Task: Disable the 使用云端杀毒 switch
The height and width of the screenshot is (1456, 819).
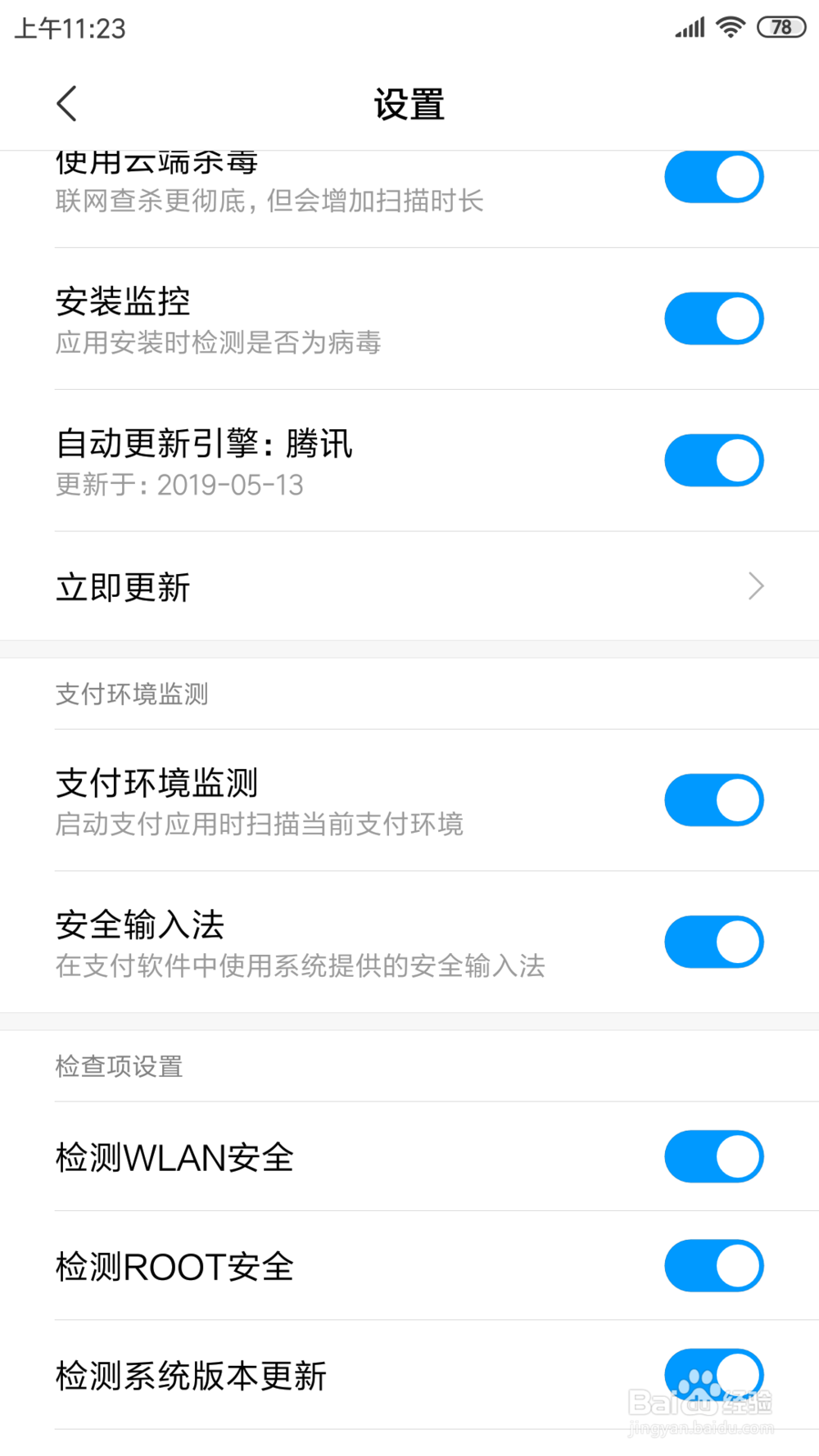Action: tap(713, 176)
